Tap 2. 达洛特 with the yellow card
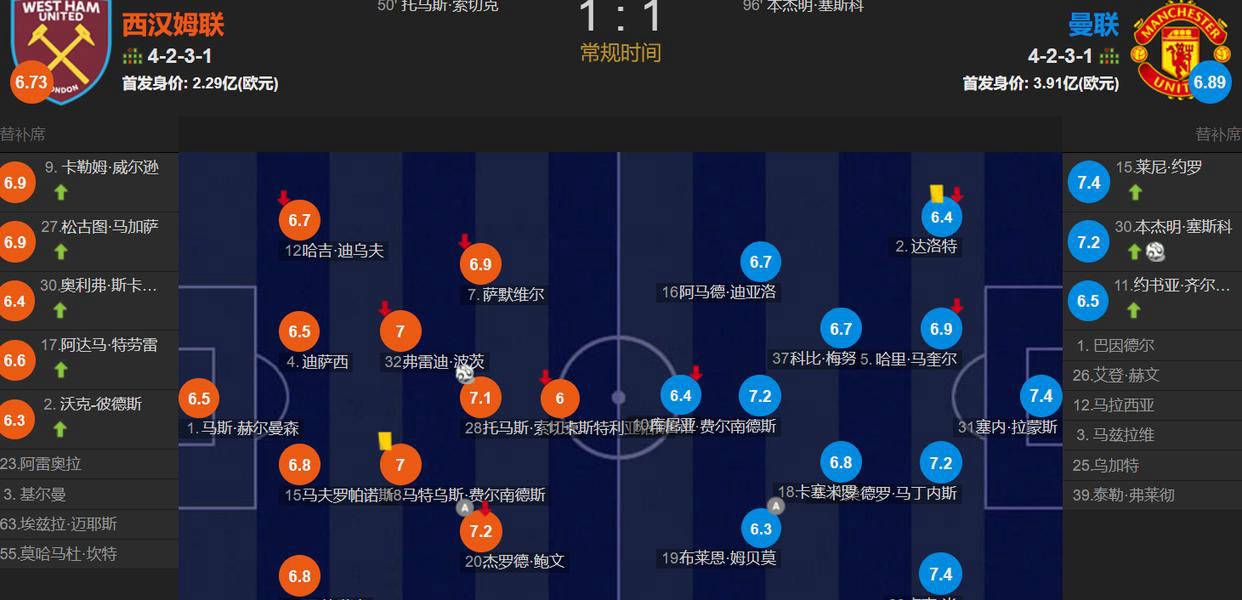The width and height of the screenshot is (1242, 600). point(940,217)
